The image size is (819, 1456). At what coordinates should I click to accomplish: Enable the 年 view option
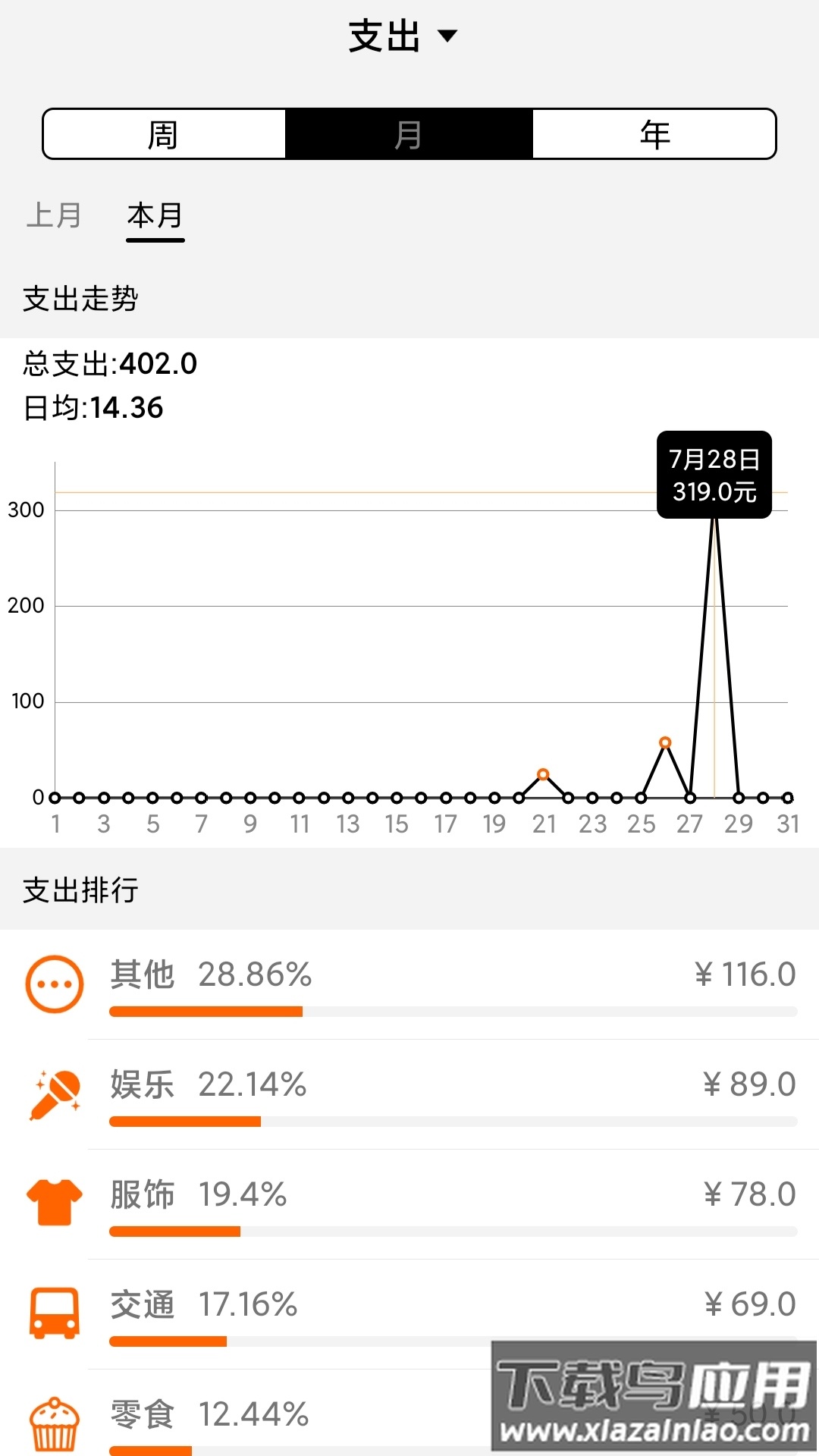click(654, 134)
